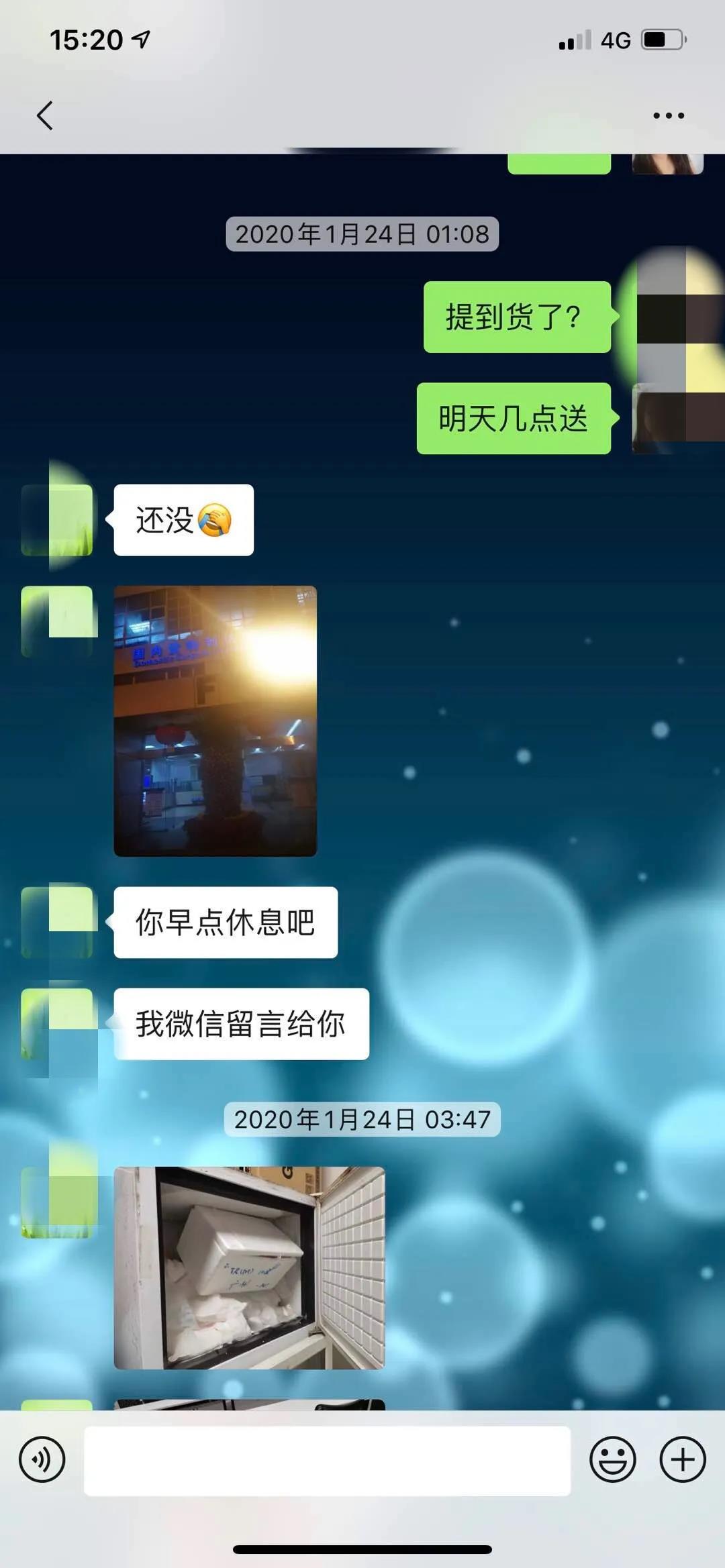Open sender avatar beside 提到货了？

pyautogui.click(x=667, y=318)
